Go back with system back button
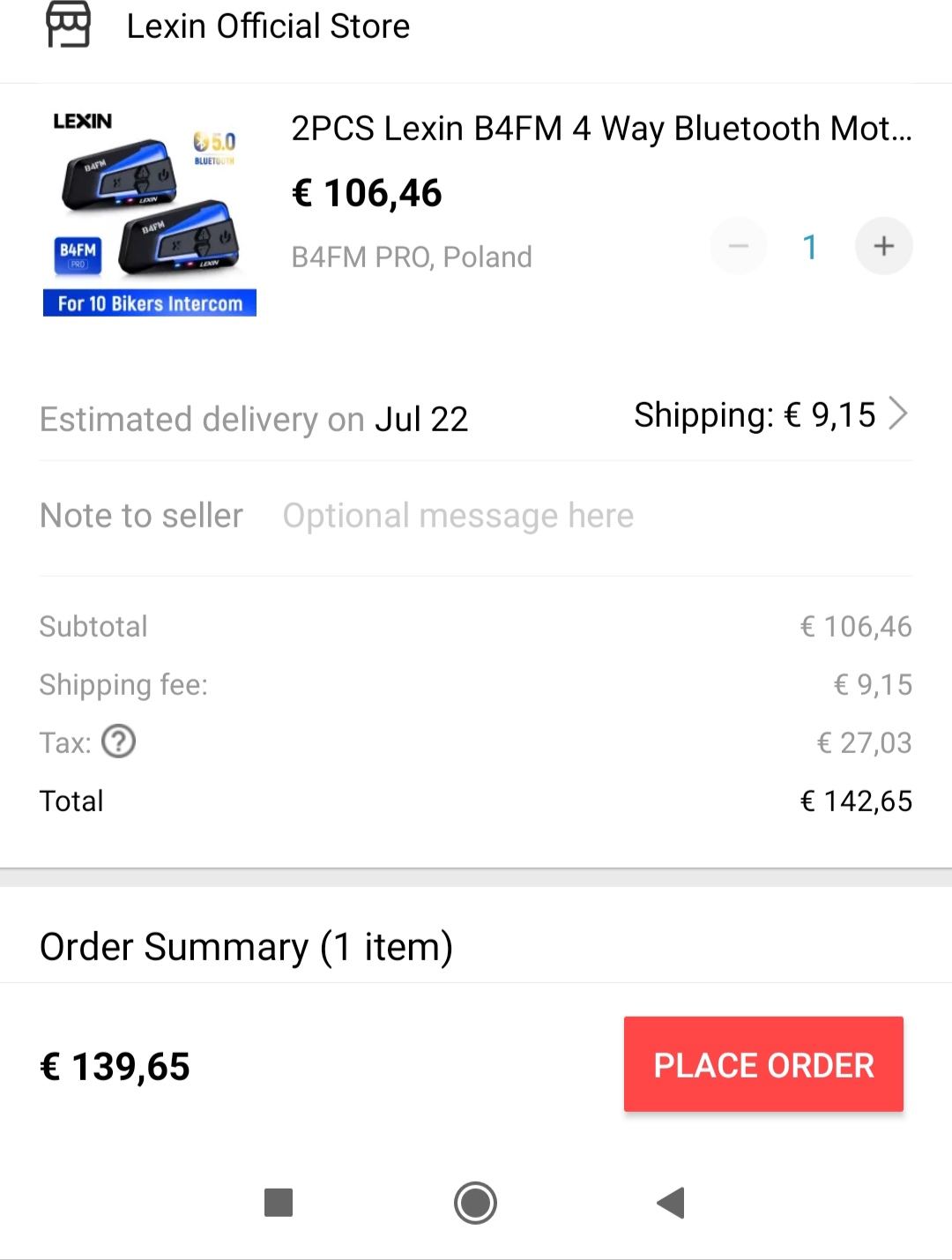The image size is (952, 1260). pyautogui.click(x=671, y=1203)
